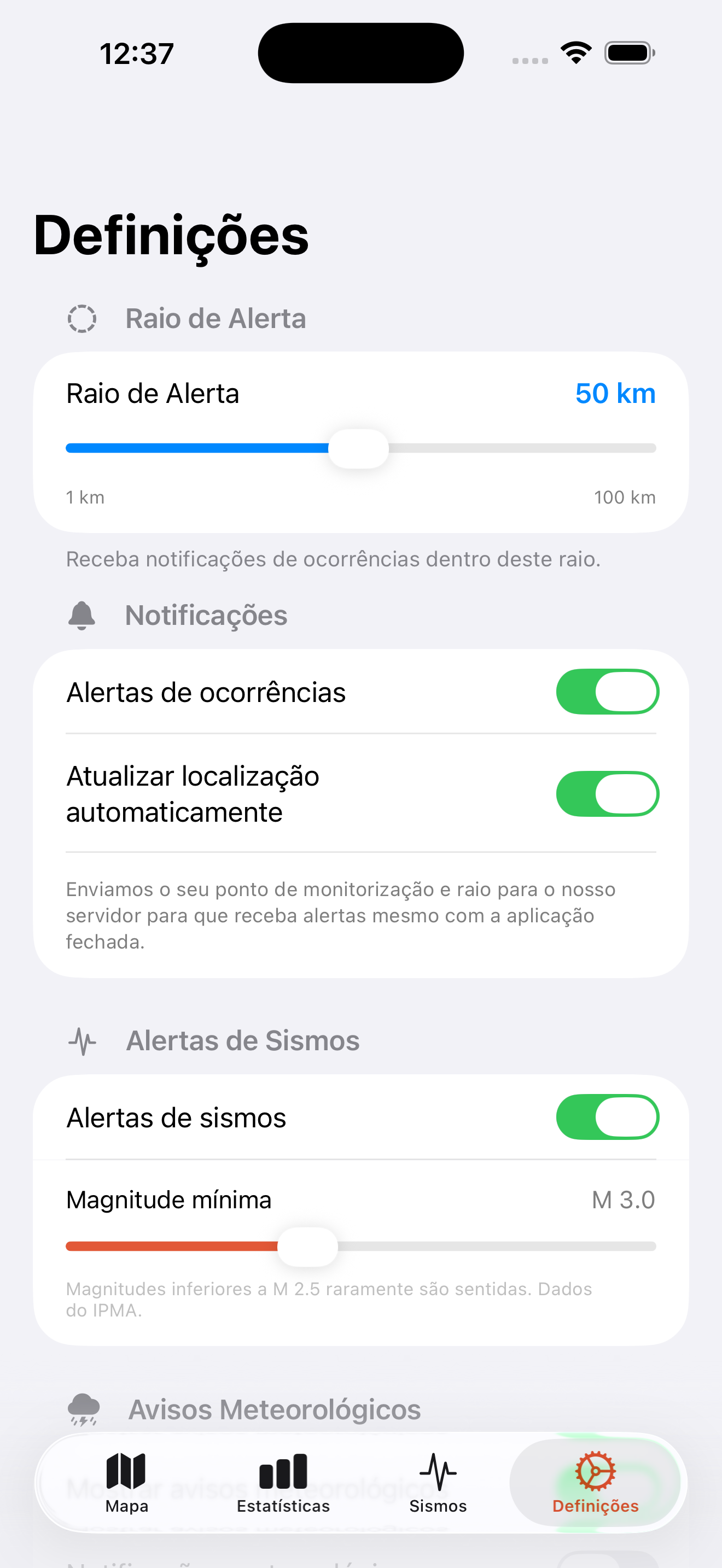The image size is (722, 1568).
Task: Click the Magnitude mínima slider handle
Action: [x=308, y=1246]
